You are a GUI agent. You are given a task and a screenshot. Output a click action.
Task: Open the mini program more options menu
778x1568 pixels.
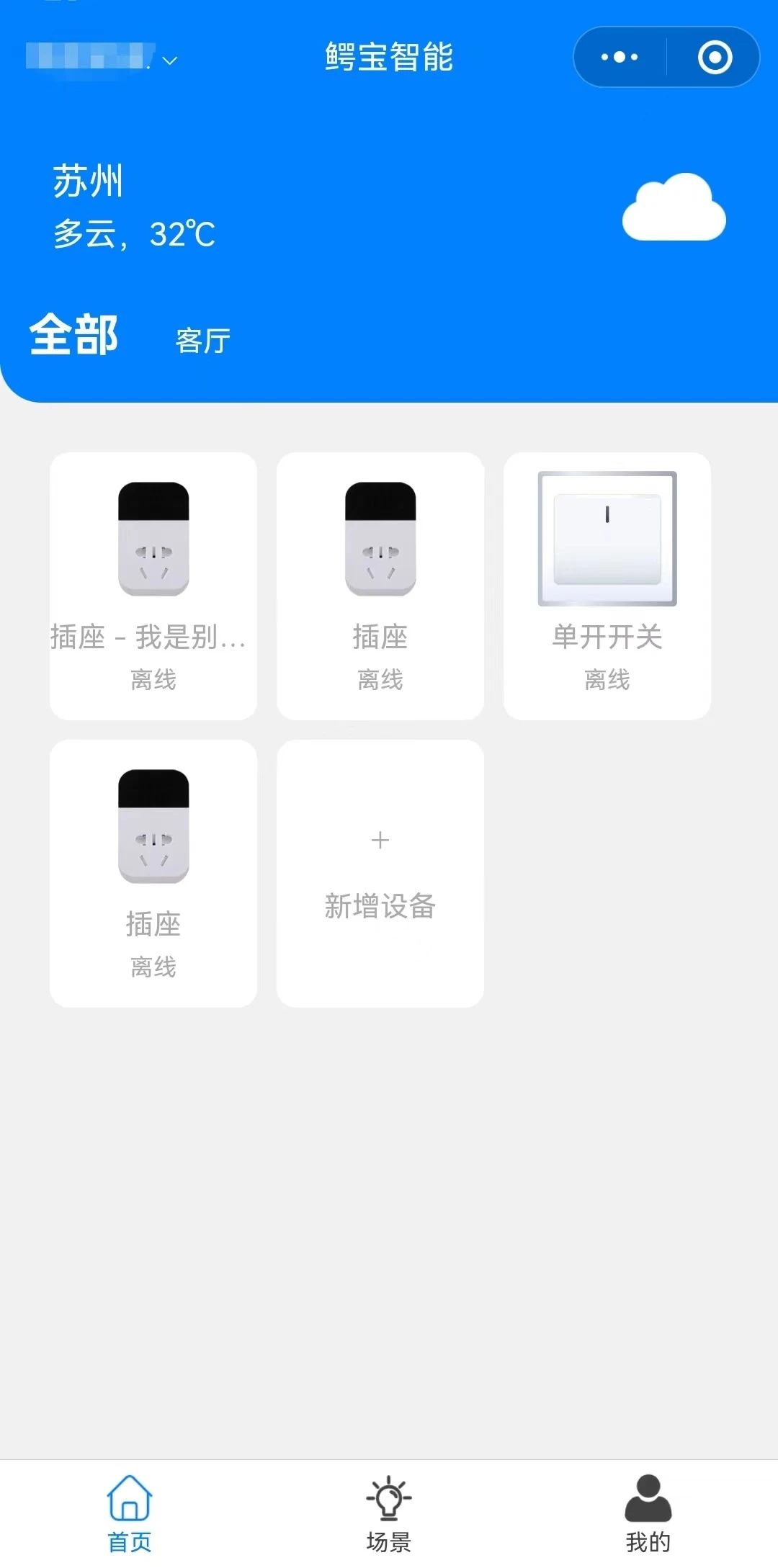(x=620, y=57)
